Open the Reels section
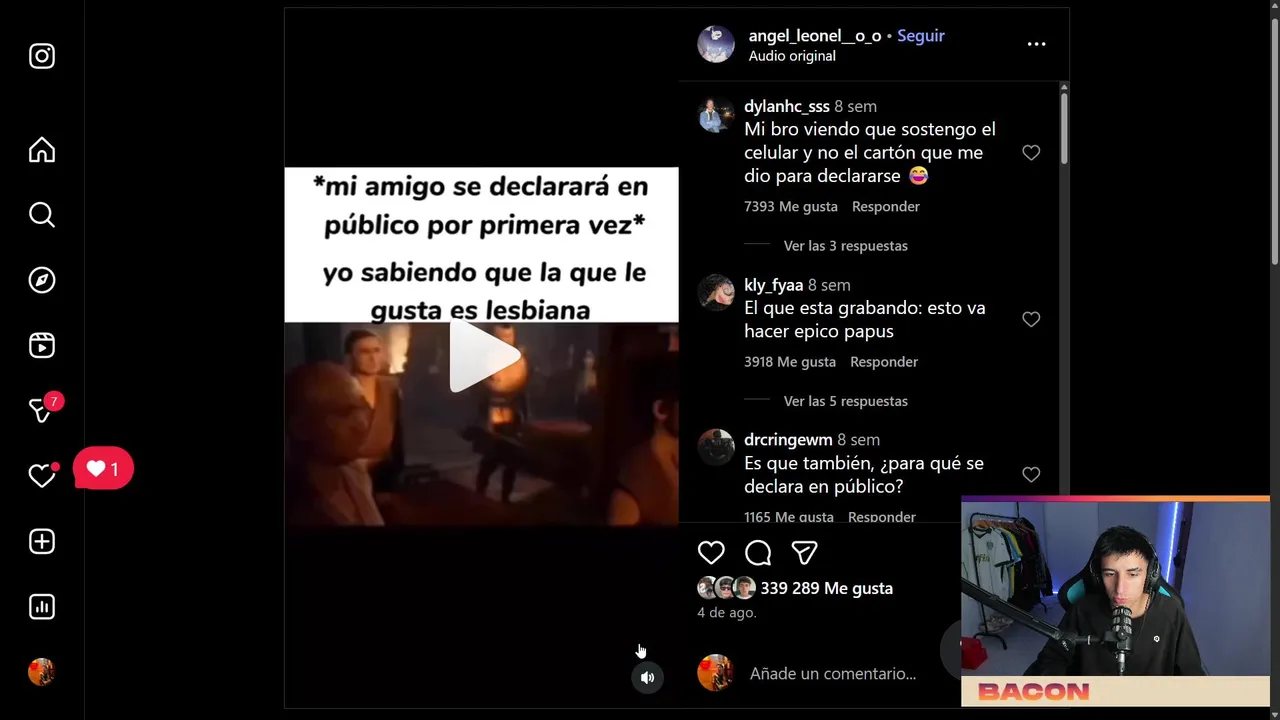Screen dimensions: 1280x720 click(42, 345)
